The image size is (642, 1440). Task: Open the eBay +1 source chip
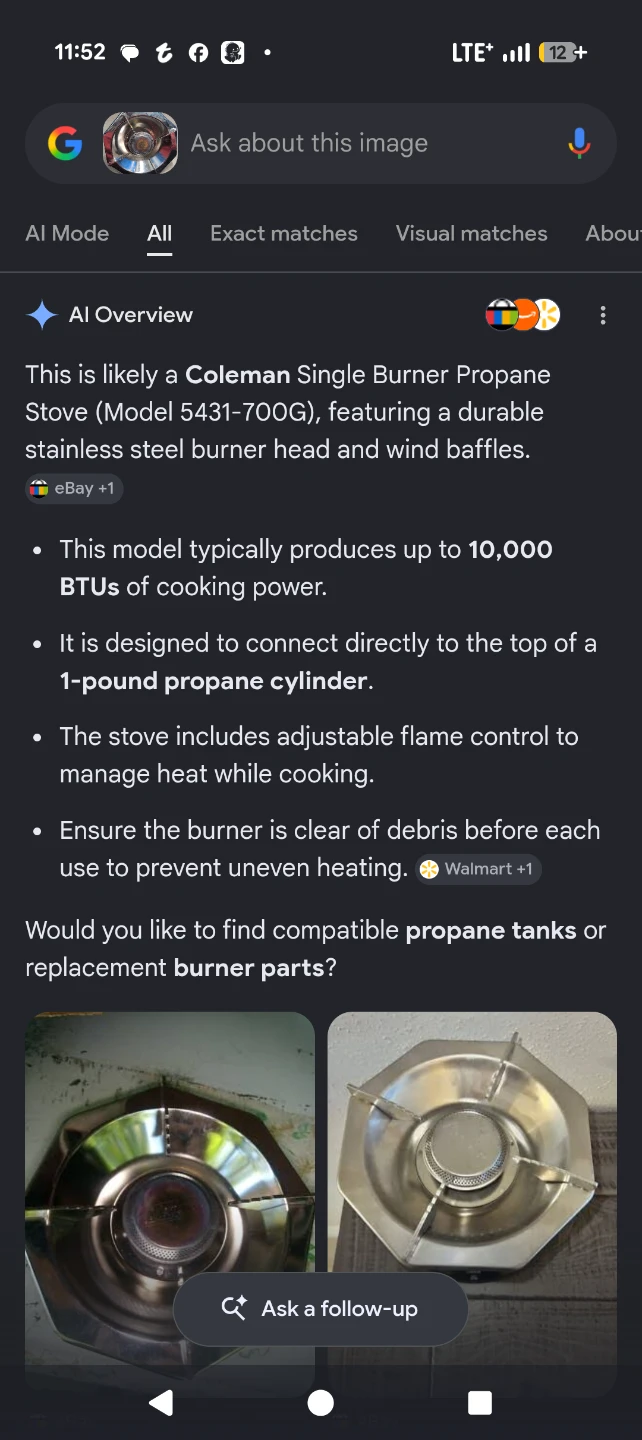(x=74, y=489)
